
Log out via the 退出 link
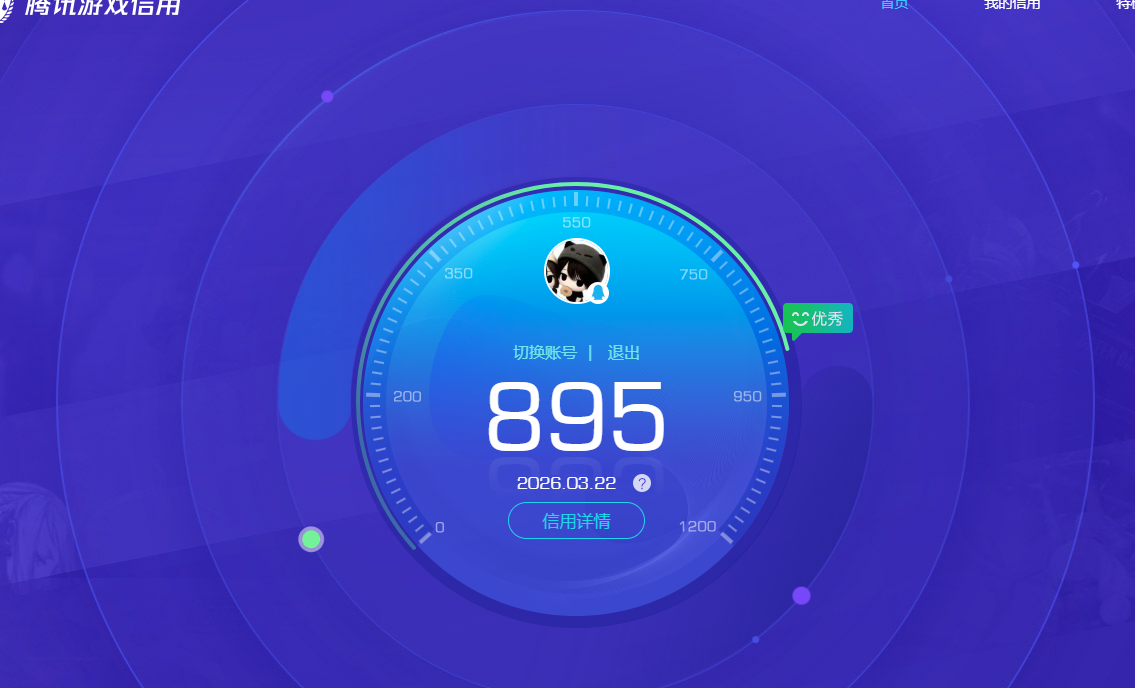click(x=623, y=353)
